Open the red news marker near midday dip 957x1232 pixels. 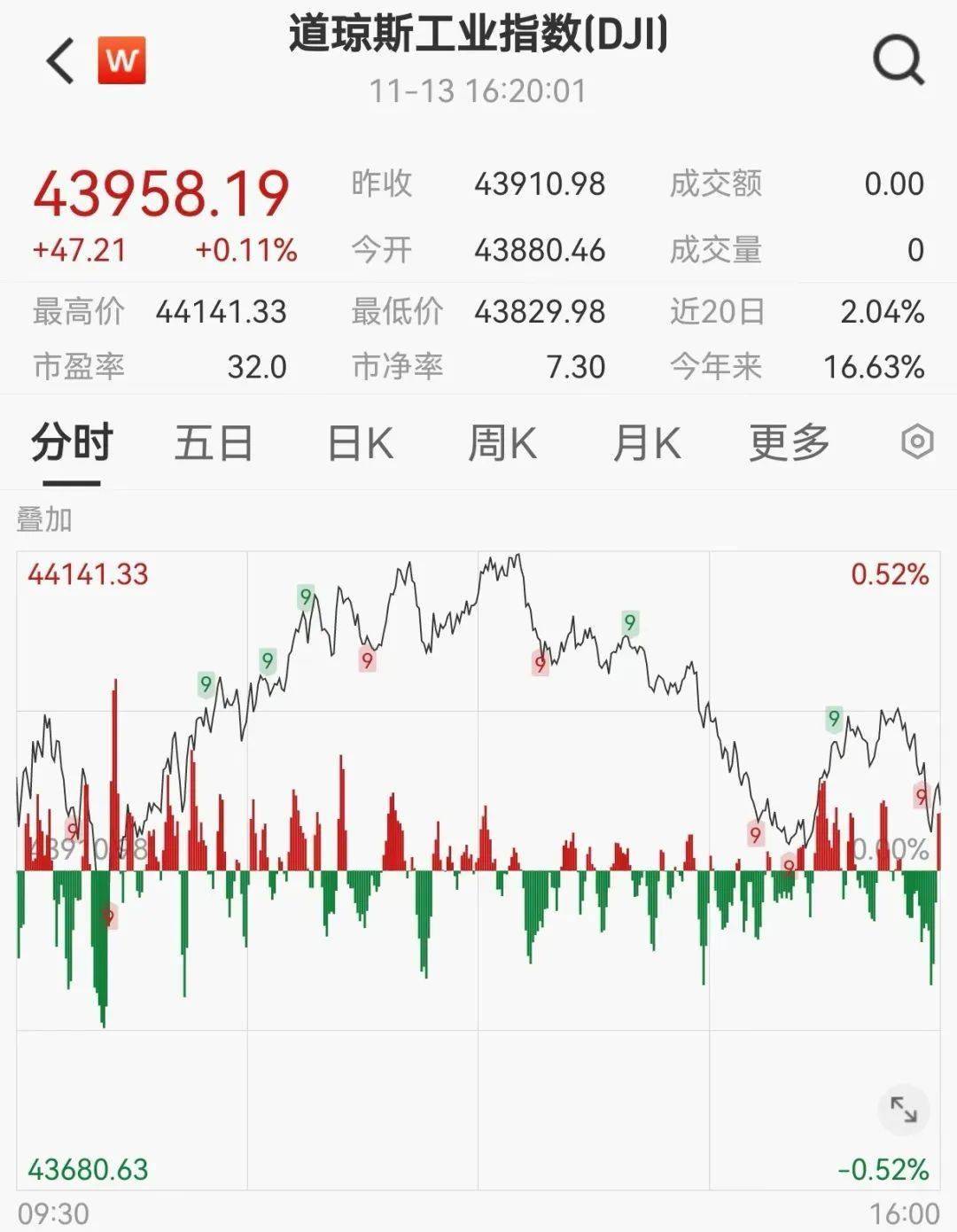(538, 662)
